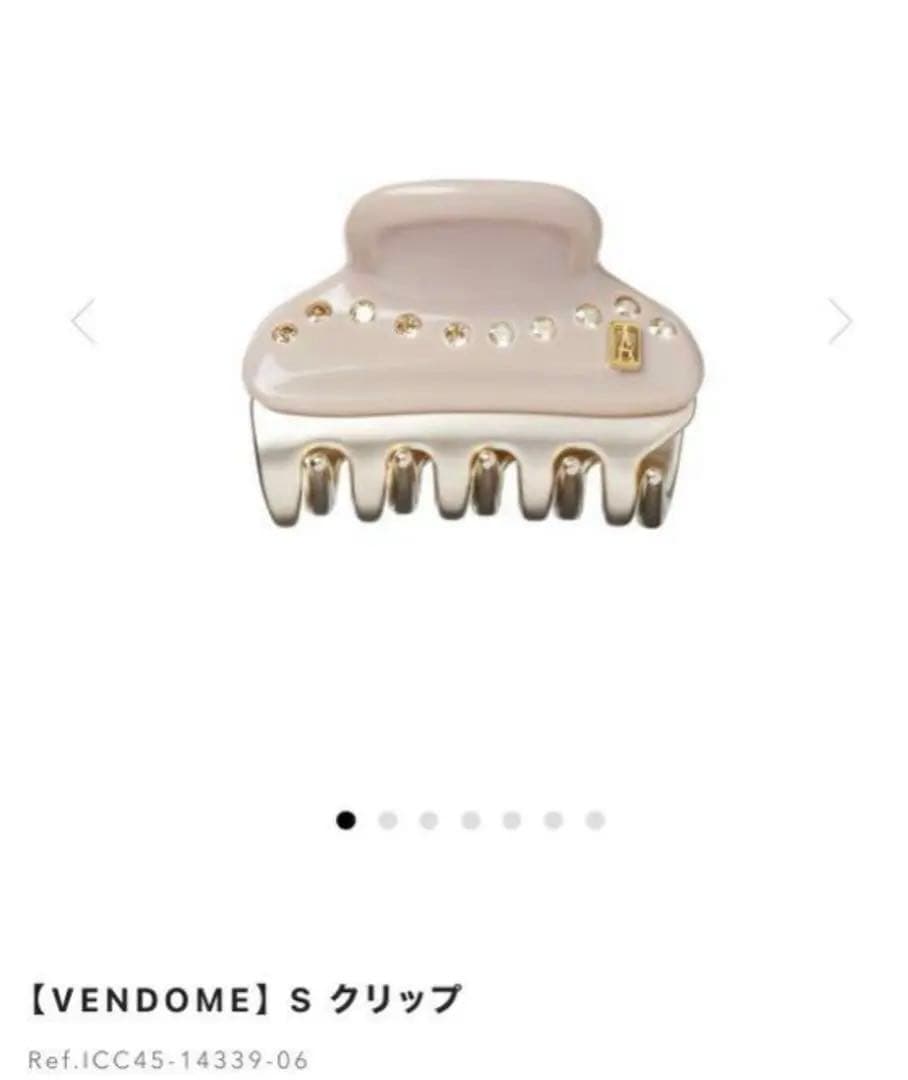This screenshot has height=1080, width=908.
Task: Jump to the second carousel dot
Action: 388,820
